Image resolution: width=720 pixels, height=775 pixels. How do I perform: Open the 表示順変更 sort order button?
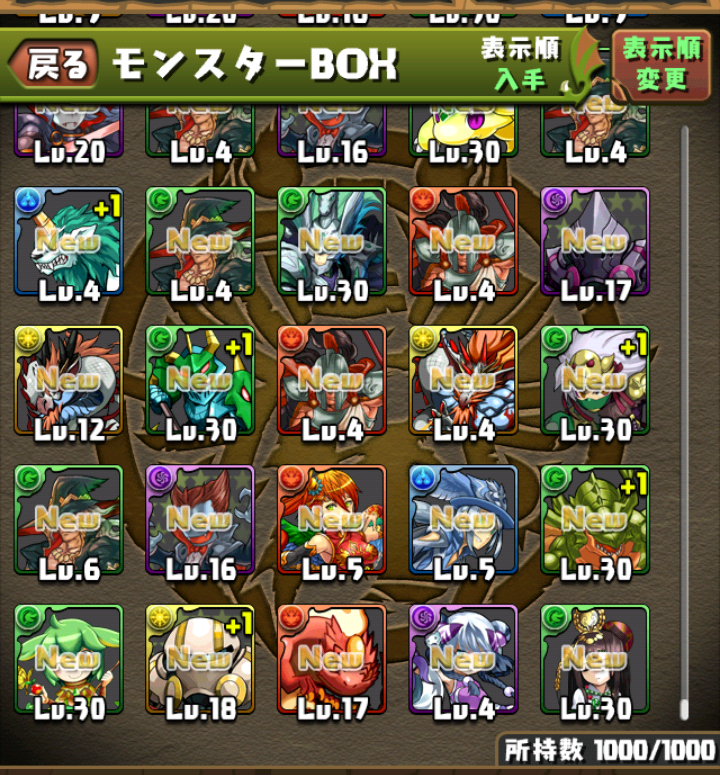coord(661,63)
